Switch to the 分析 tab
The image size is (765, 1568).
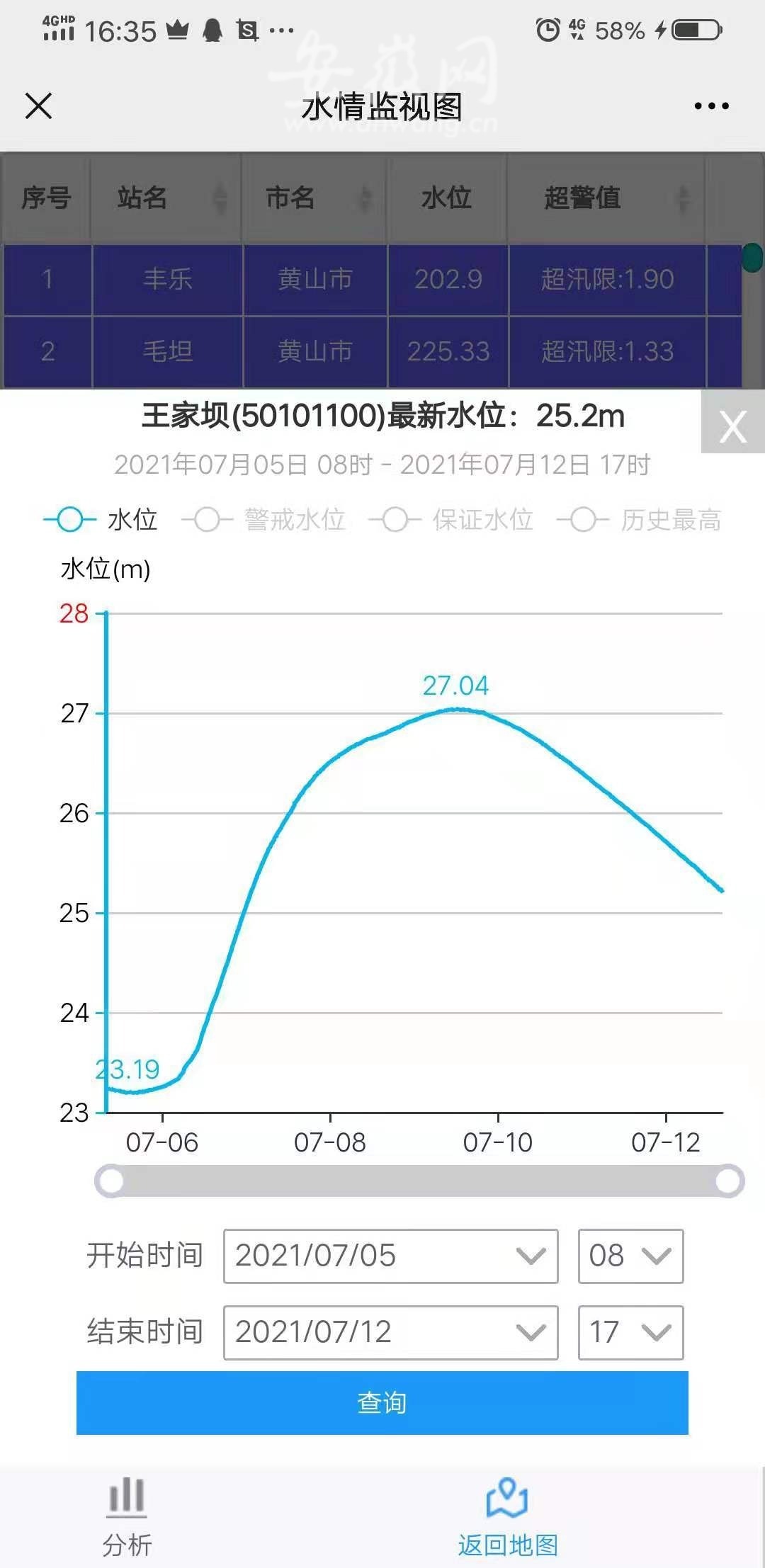(x=127, y=1517)
